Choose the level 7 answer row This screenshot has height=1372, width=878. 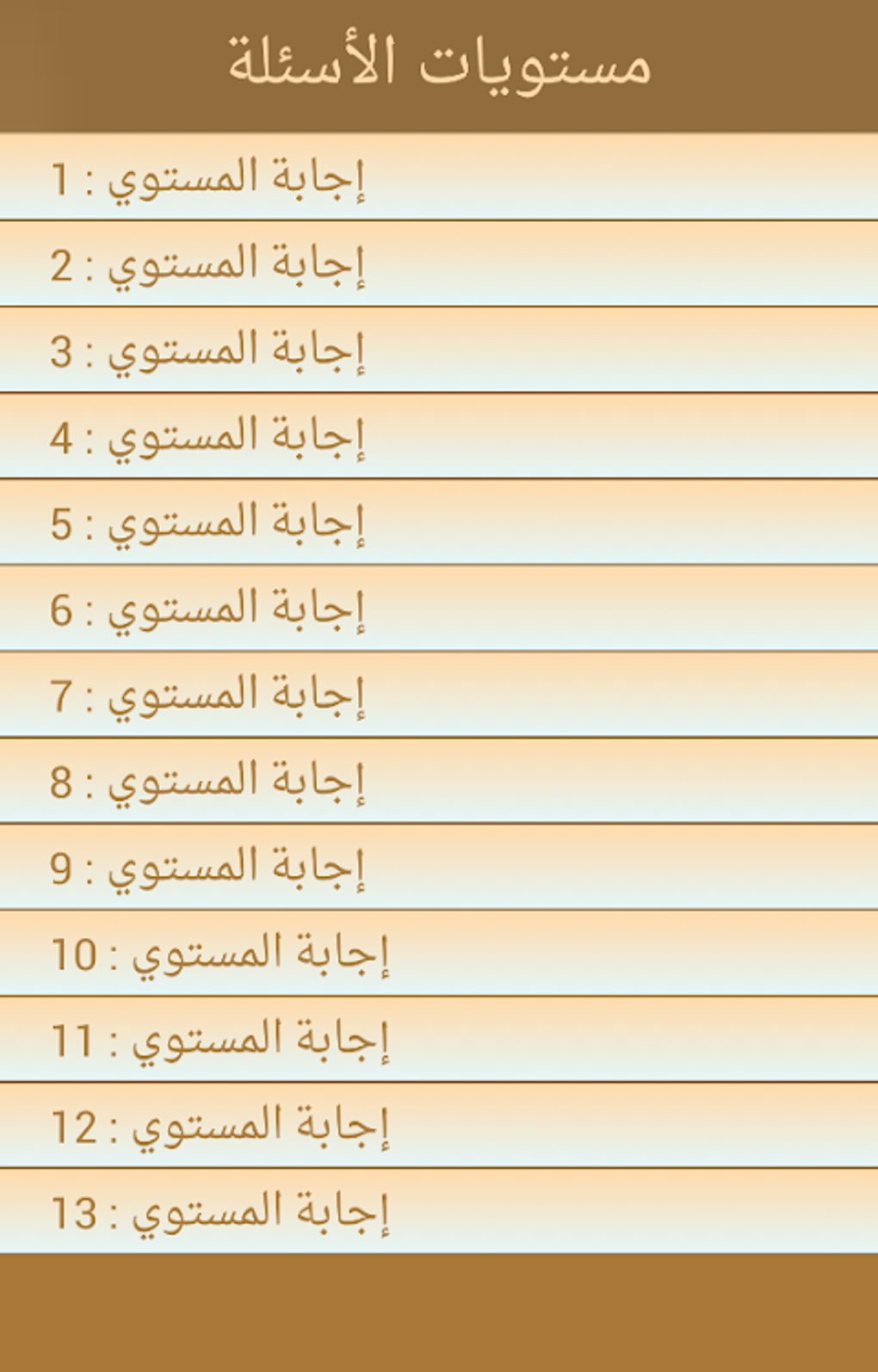(x=439, y=694)
